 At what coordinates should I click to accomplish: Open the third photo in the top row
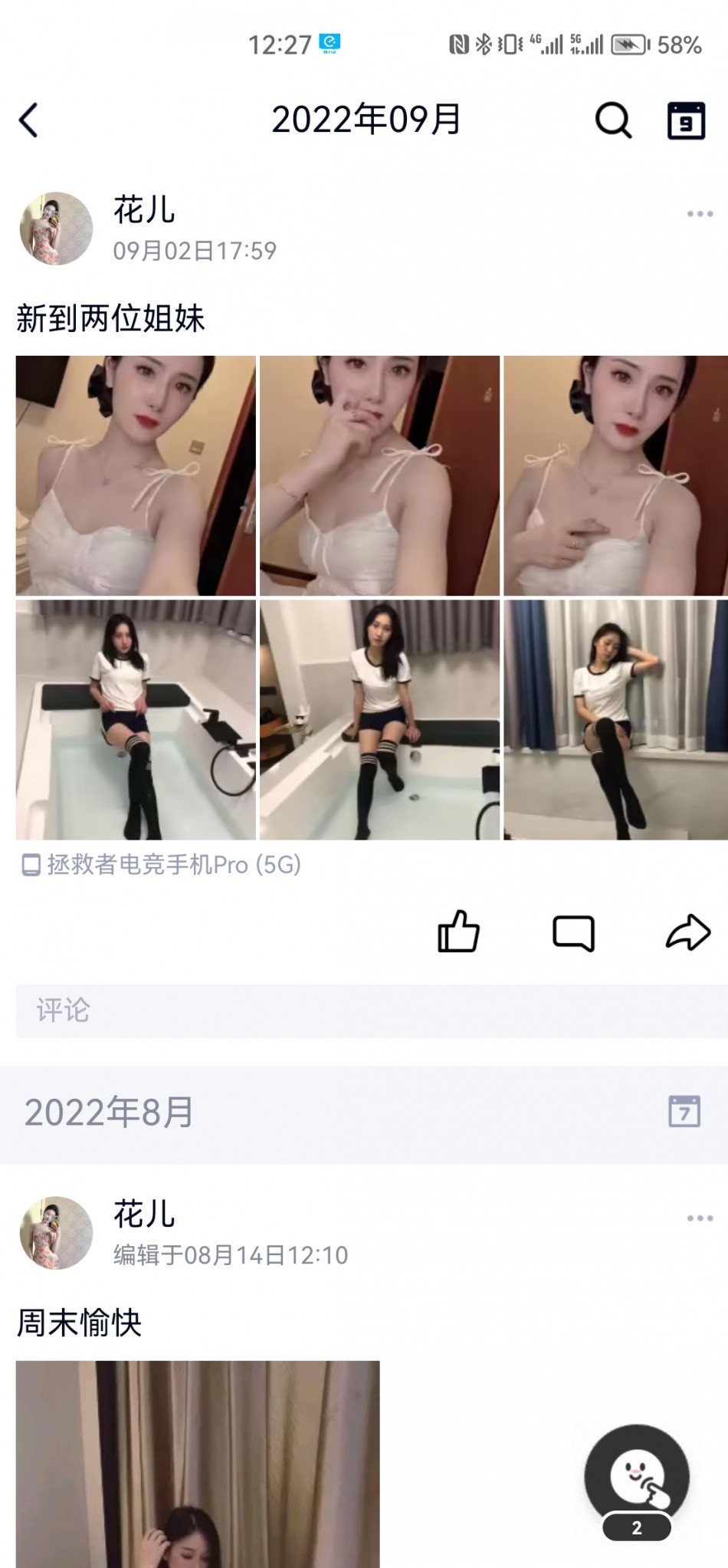615,475
